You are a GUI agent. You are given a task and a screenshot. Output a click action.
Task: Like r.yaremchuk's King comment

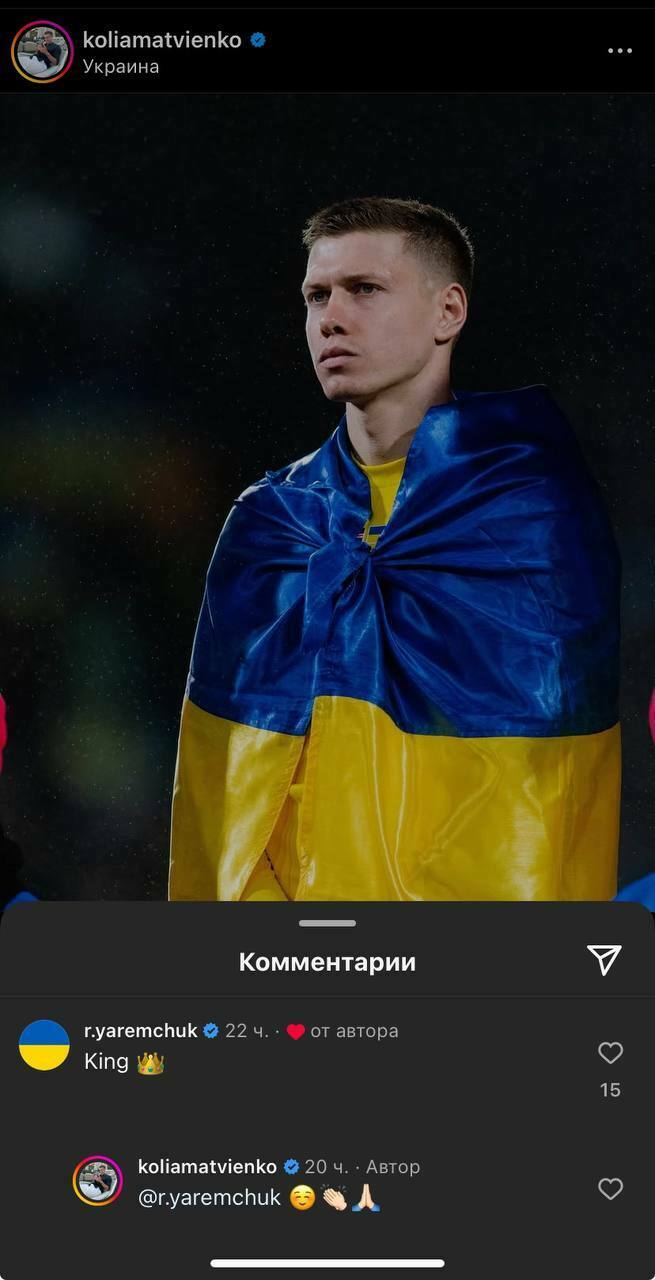tap(610, 1052)
